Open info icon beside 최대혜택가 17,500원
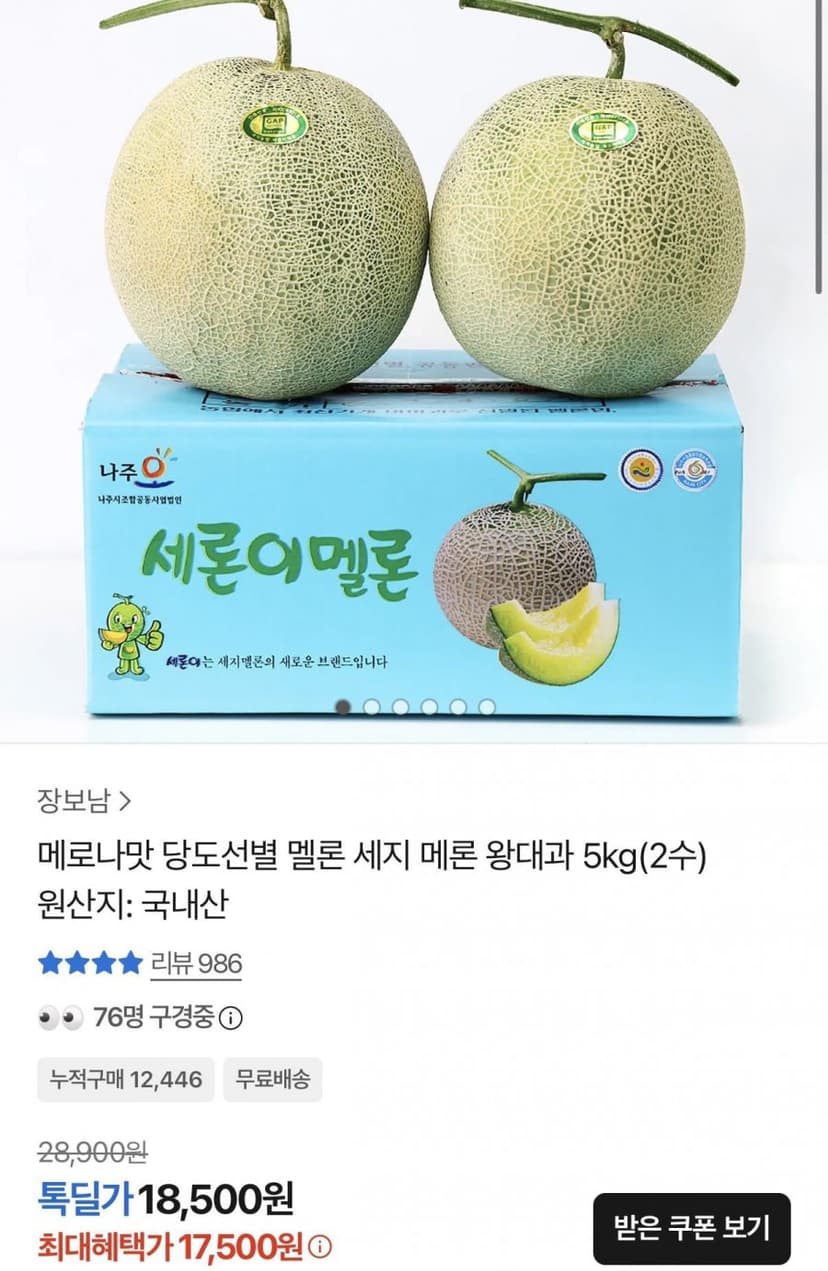Image resolution: width=828 pixels, height=1271 pixels. tap(320, 1247)
